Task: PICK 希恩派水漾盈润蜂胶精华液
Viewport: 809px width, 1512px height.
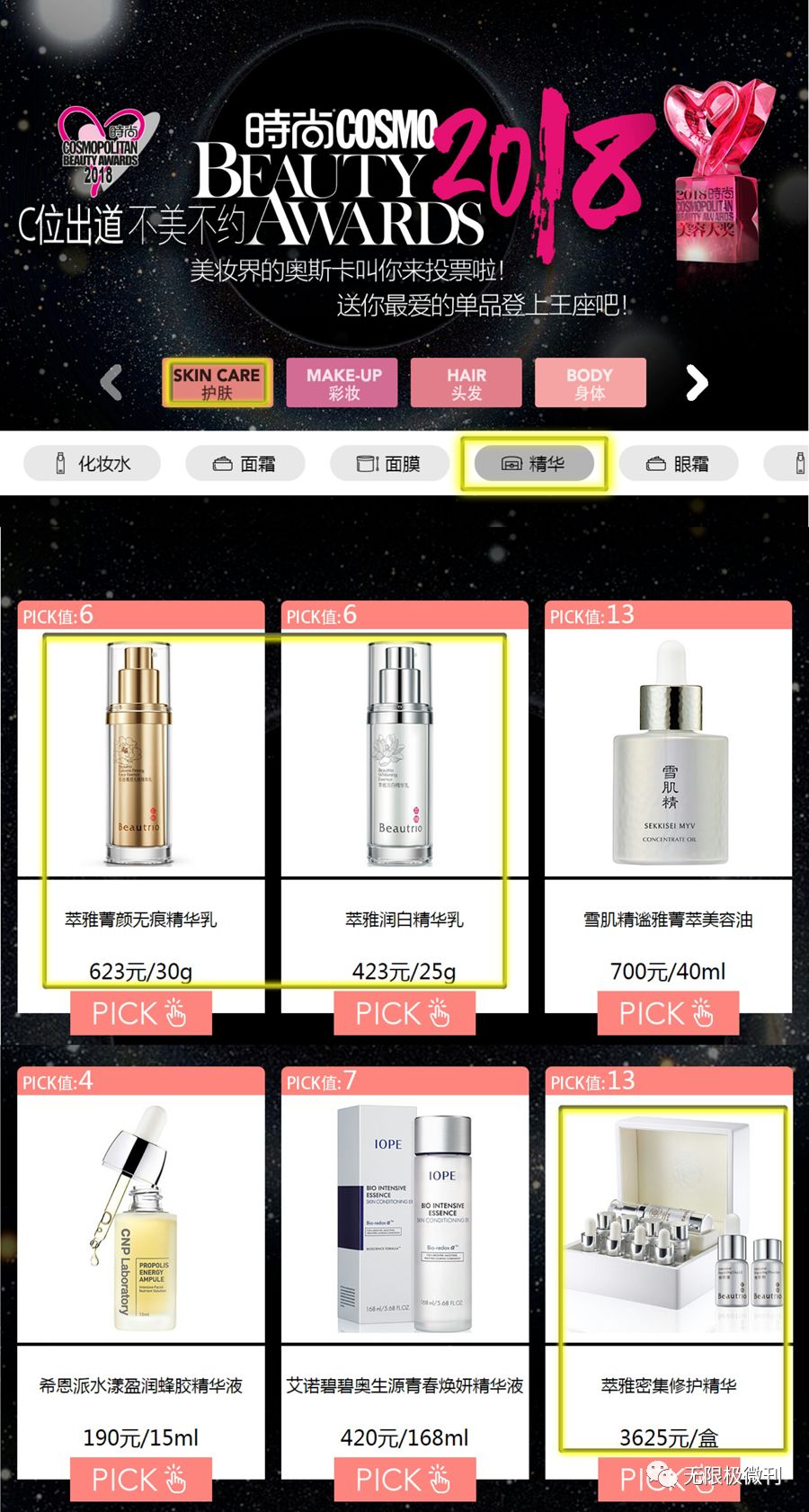Action: coord(140,1479)
